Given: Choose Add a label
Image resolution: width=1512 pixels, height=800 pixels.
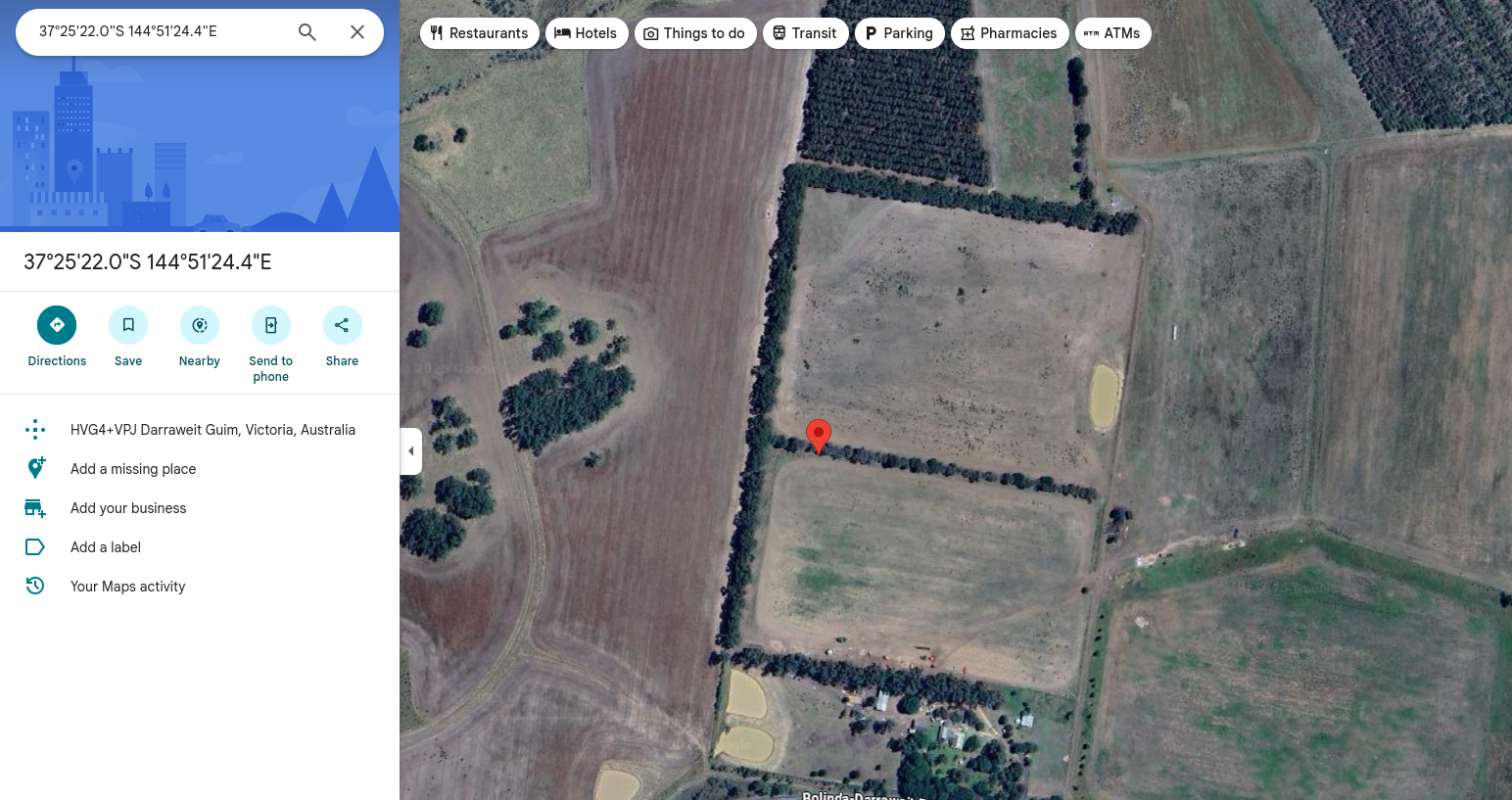Looking at the screenshot, I should [106, 547].
